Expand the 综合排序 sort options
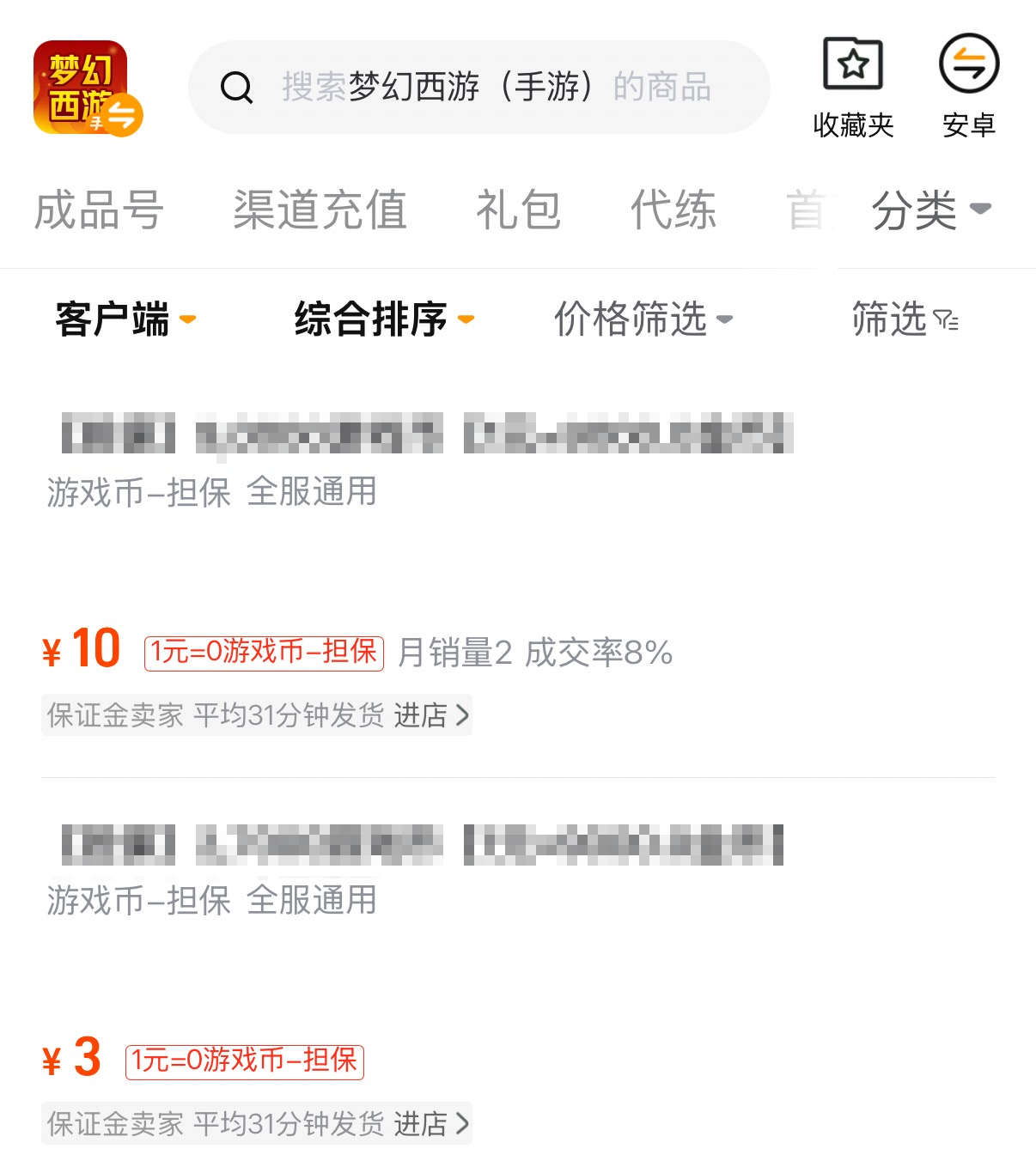Screen dimensions: 1036x1167 (x=383, y=319)
